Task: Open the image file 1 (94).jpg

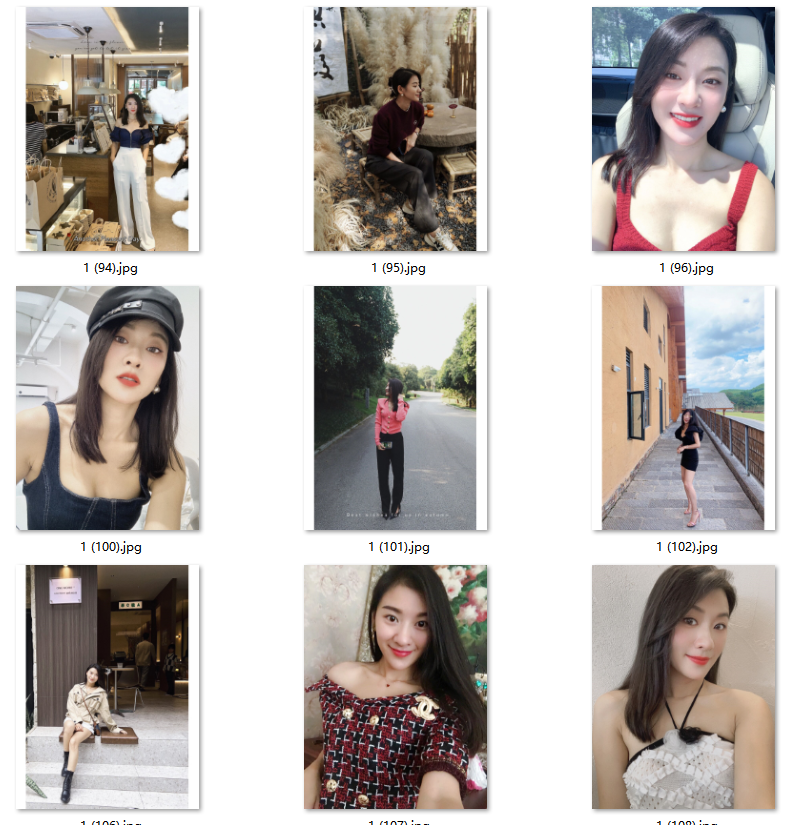Action: point(108,129)
